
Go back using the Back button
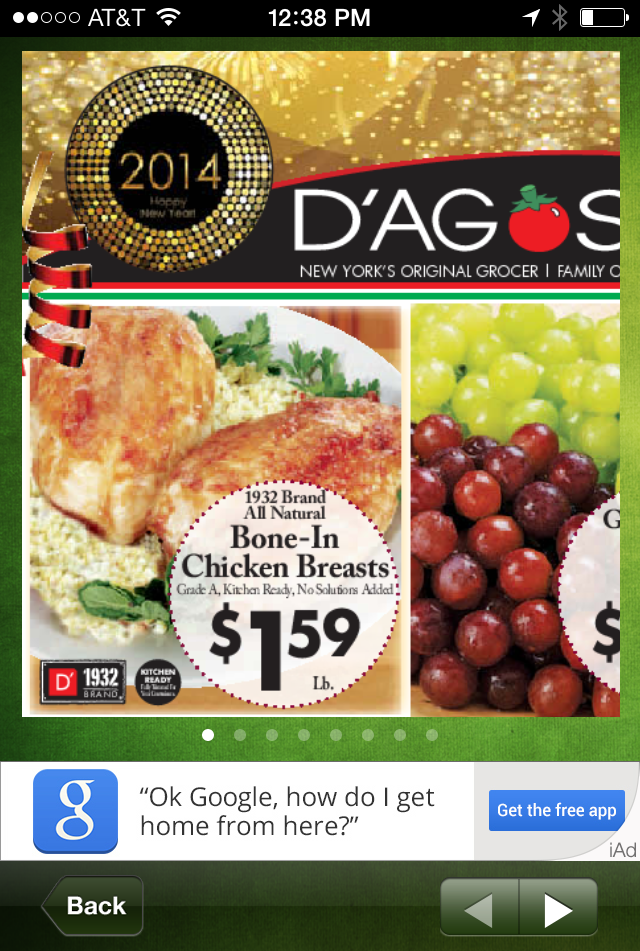click(93, 906)
